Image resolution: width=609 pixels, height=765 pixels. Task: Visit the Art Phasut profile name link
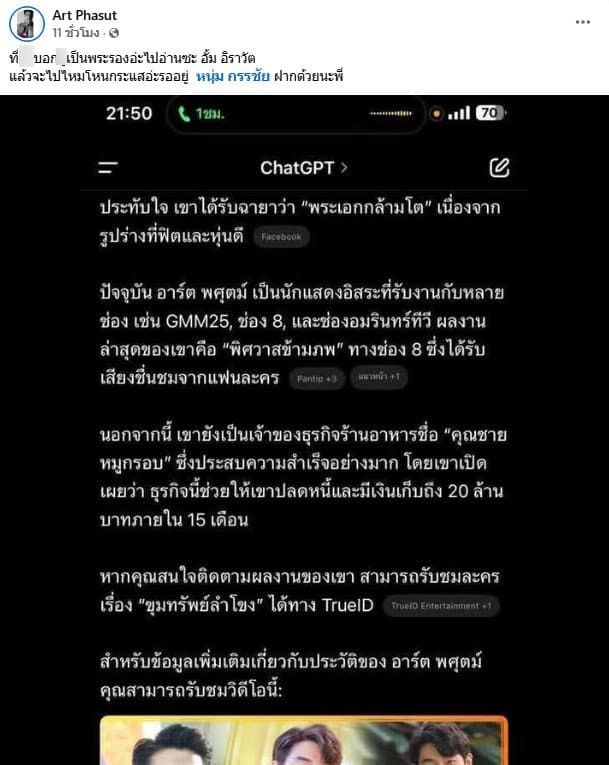pyautogui.click(x=83, y=15)
